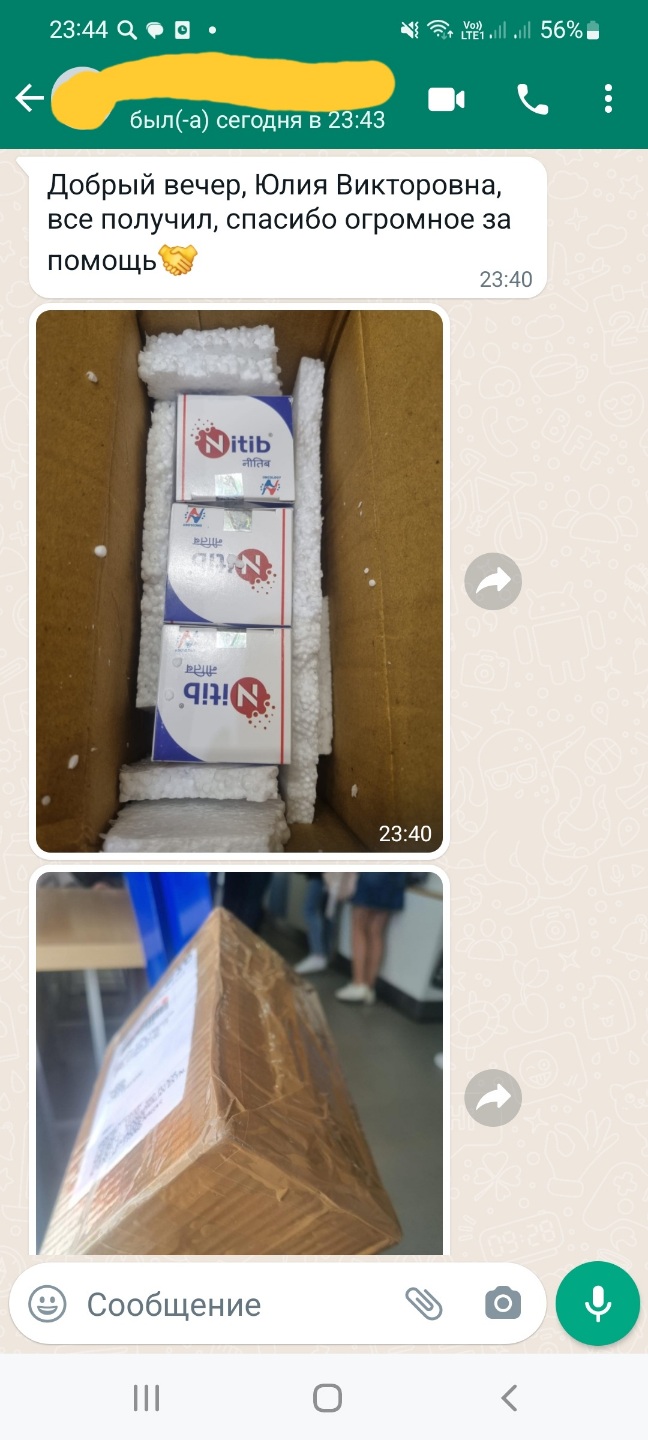Viewport: 648px width, 1440px height.
Task: Forward the wrapped parcel photo
Action: (493, 1099)
